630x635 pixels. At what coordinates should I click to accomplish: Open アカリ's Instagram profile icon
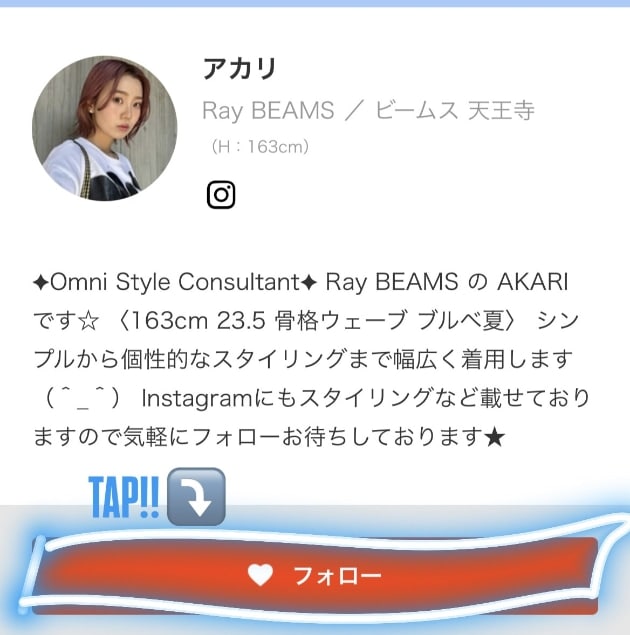click(x=221, y=194)
